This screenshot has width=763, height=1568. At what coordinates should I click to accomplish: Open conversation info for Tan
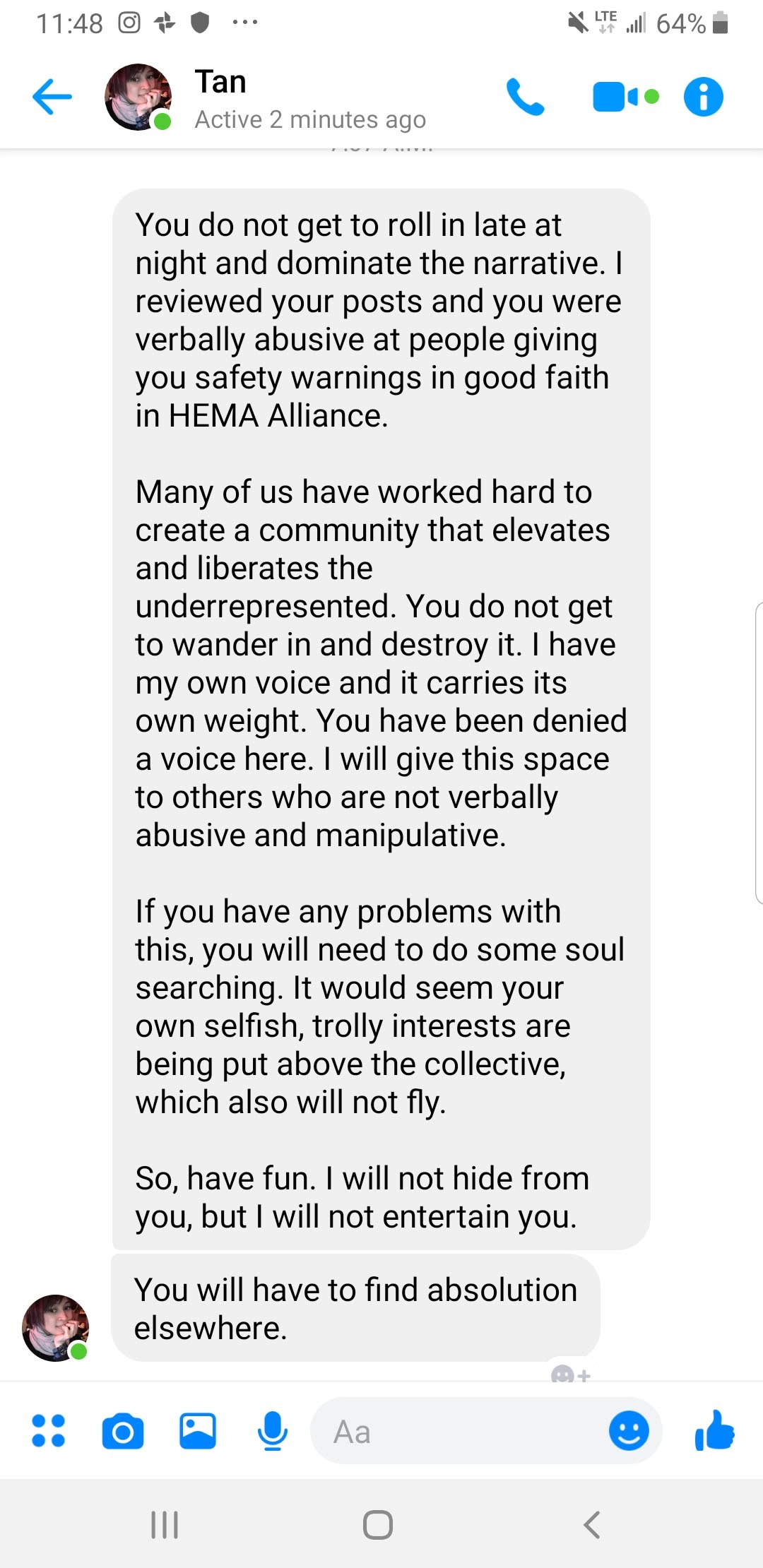(703, 97)
